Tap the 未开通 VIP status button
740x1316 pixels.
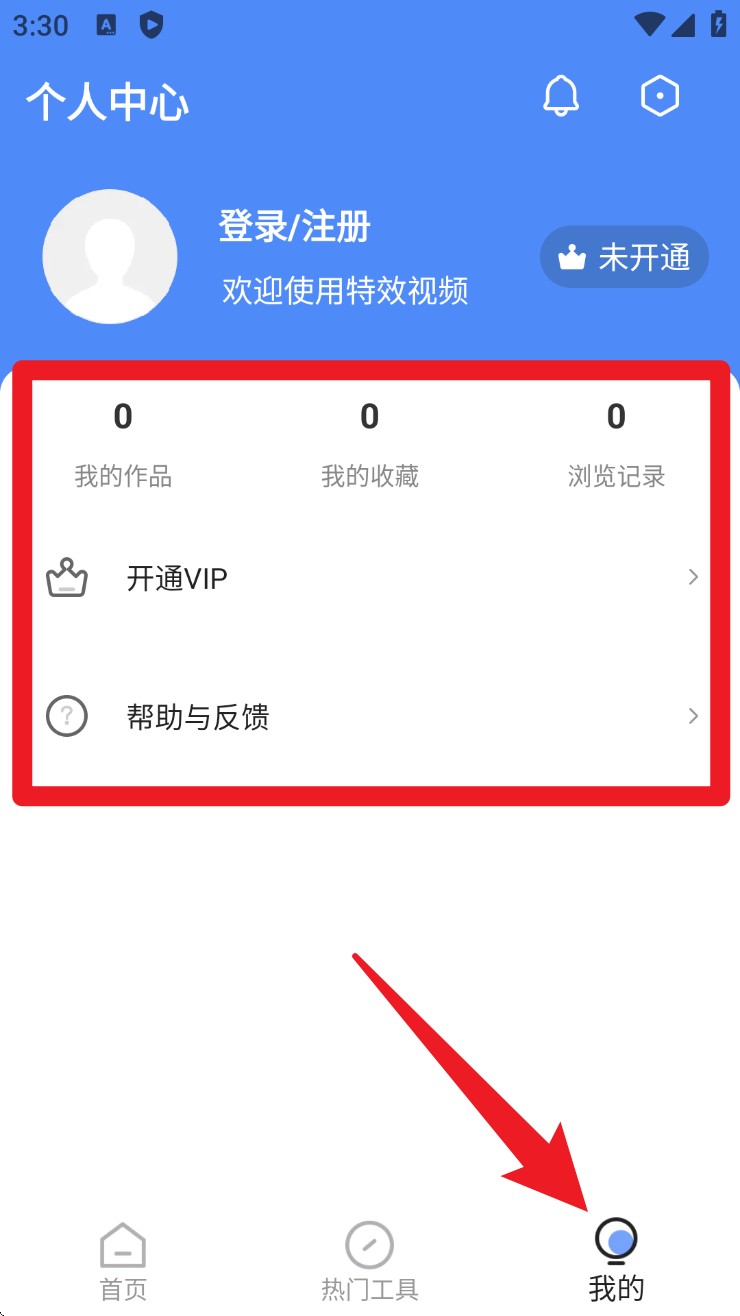click(624, 257)
